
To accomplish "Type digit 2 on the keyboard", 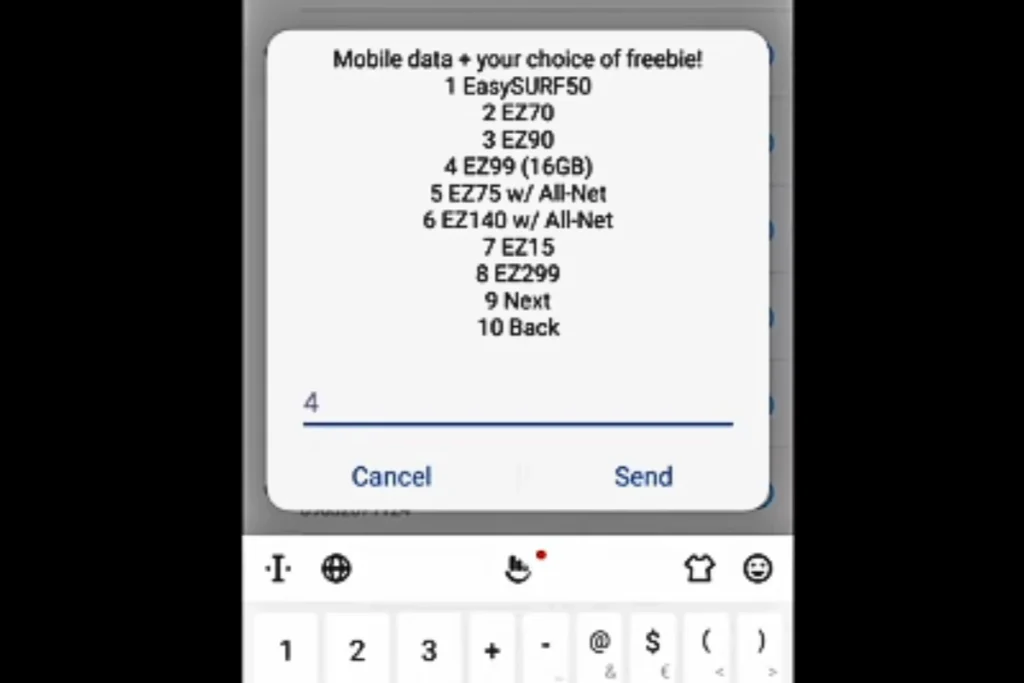I will (x=357, y=650).
